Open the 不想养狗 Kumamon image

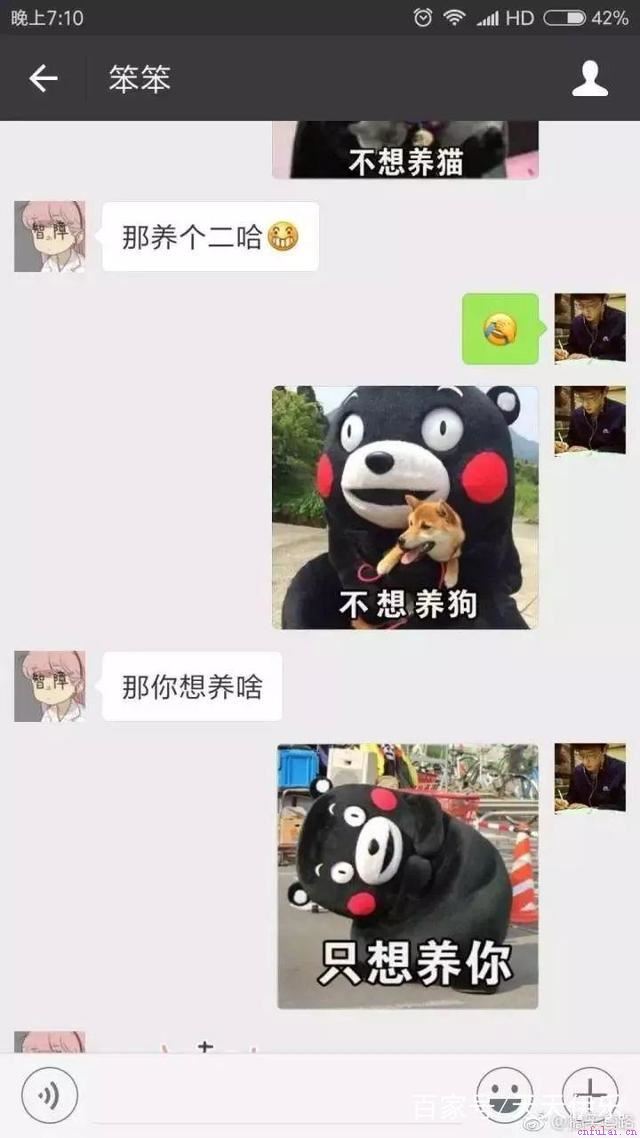(x=405, y=507)
